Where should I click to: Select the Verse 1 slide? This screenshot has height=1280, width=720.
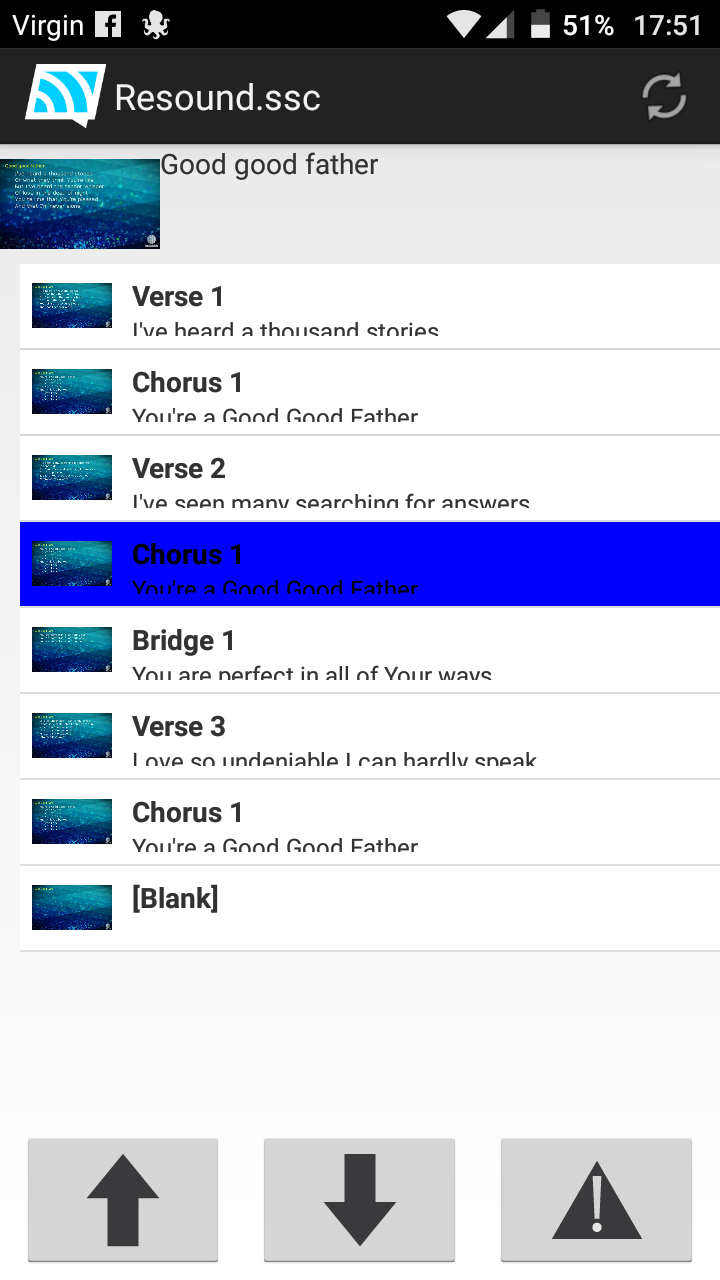370,307
